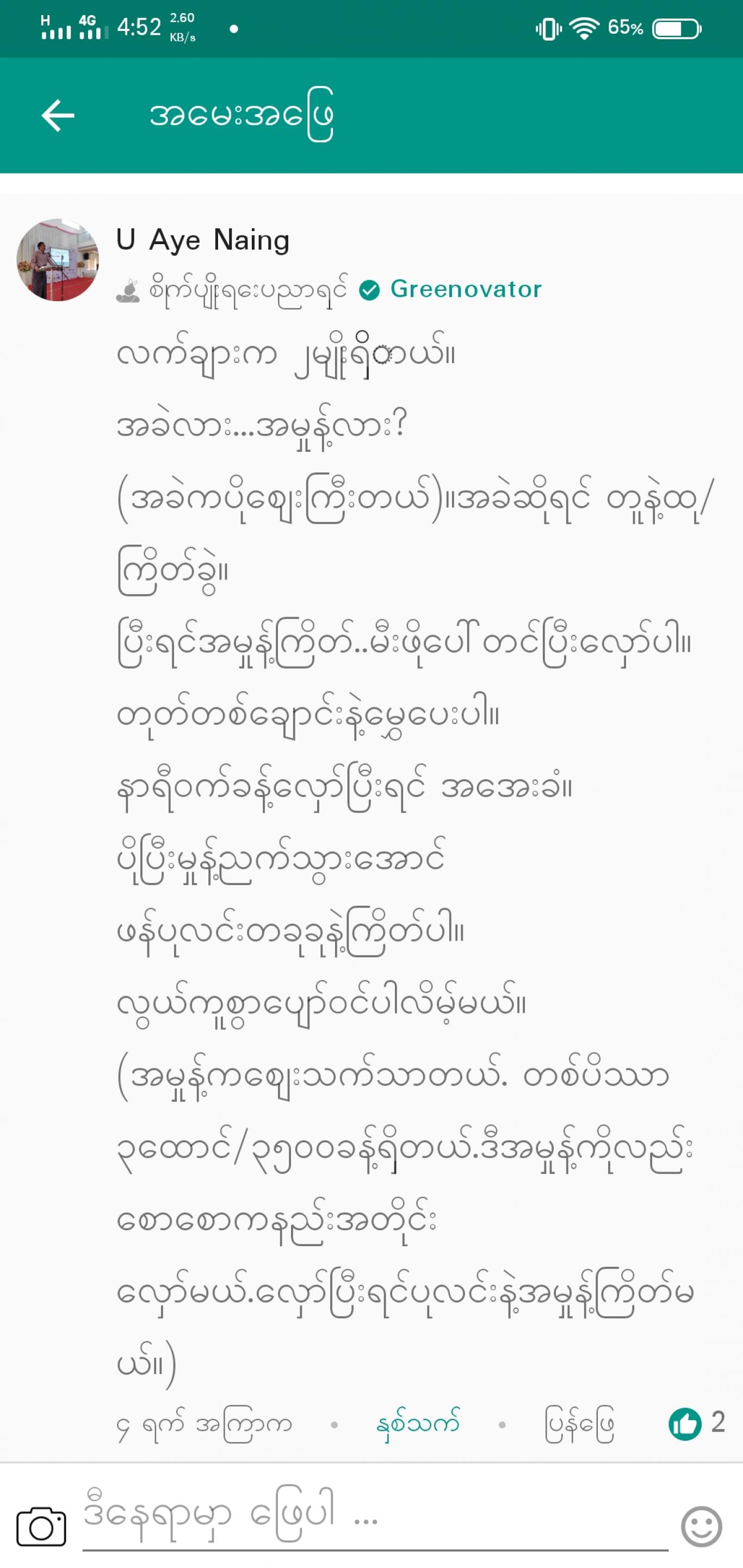743x1568 pixels.
Task: Tap the Greenovator verified link
Action: coord(450,289)
